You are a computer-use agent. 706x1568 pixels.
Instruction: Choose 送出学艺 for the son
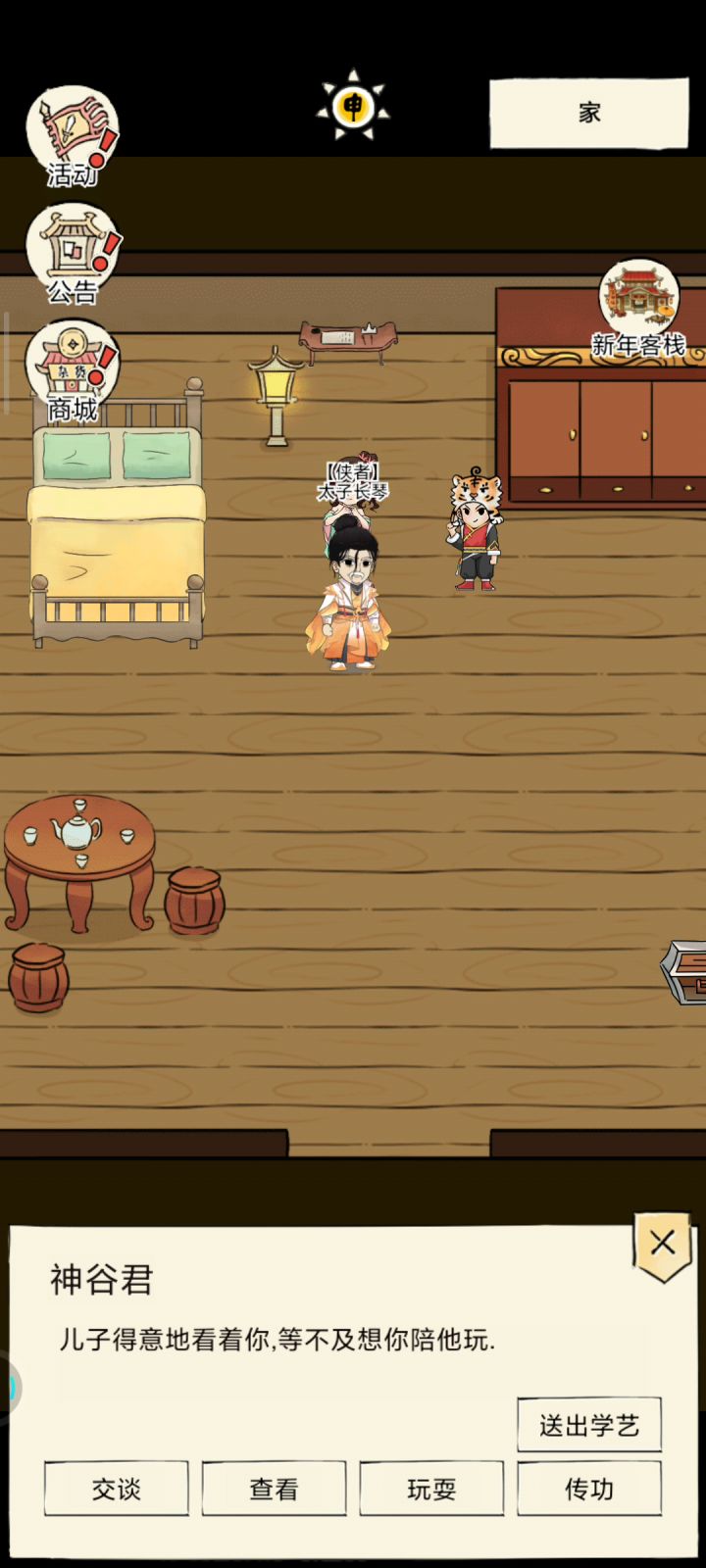589,1425
